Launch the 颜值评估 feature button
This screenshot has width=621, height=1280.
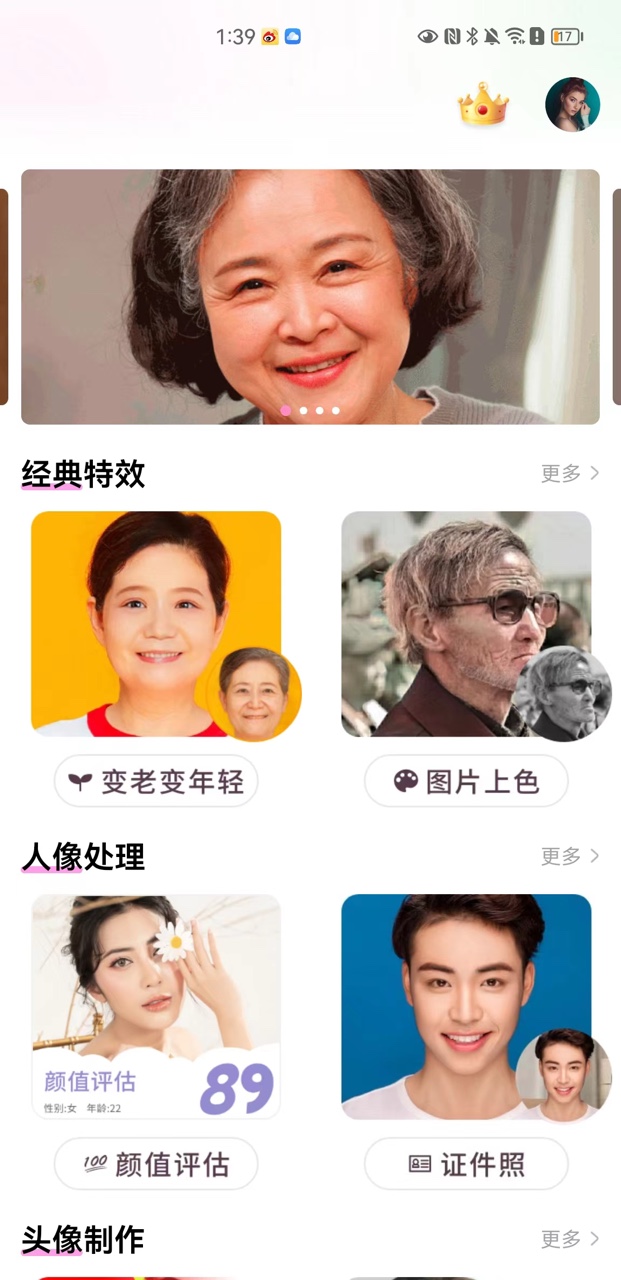pos(156,1164)
